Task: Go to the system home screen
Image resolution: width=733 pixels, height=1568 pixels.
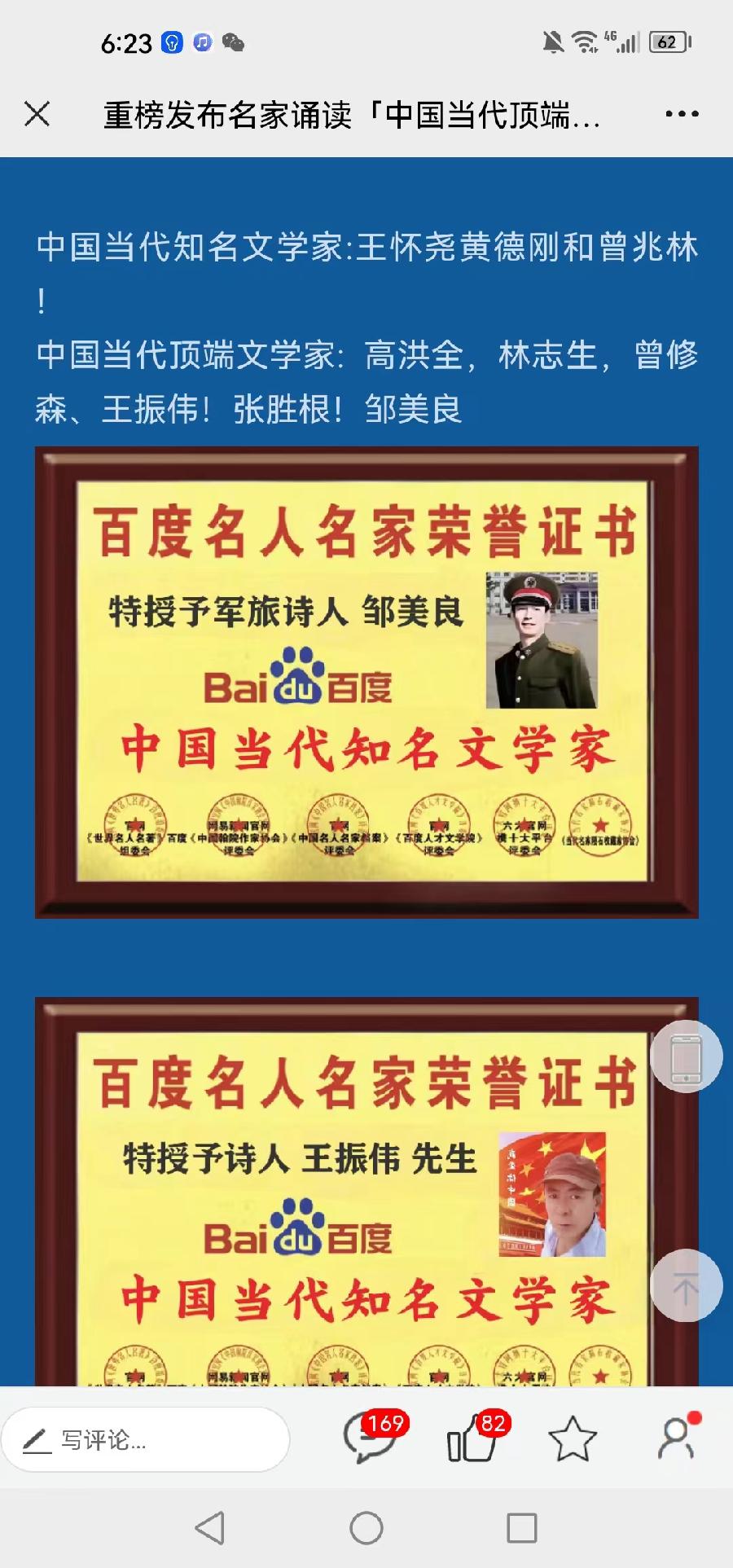Action: point(366,1528)
